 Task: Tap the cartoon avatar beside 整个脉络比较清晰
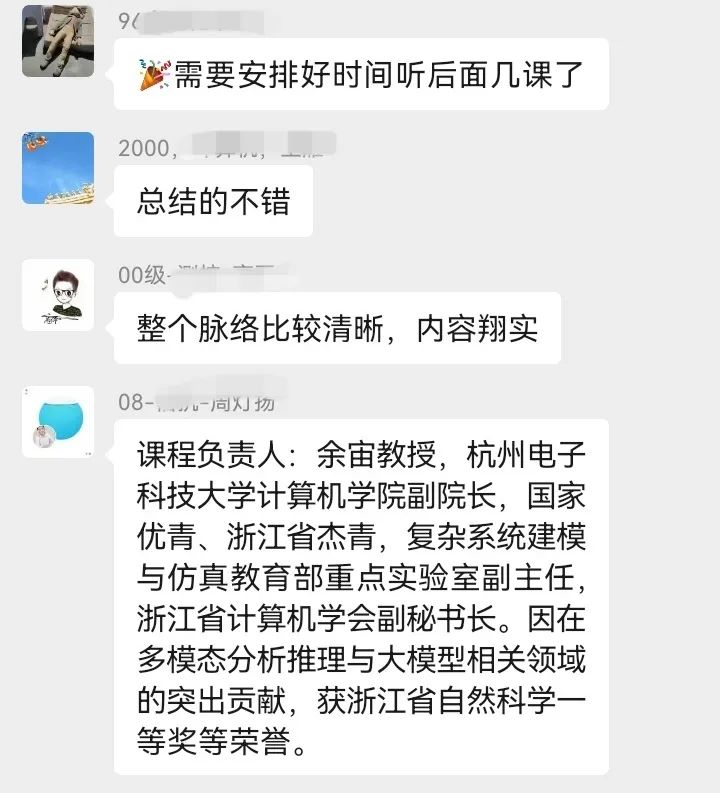pyautogui.click(x=58, y=295)
